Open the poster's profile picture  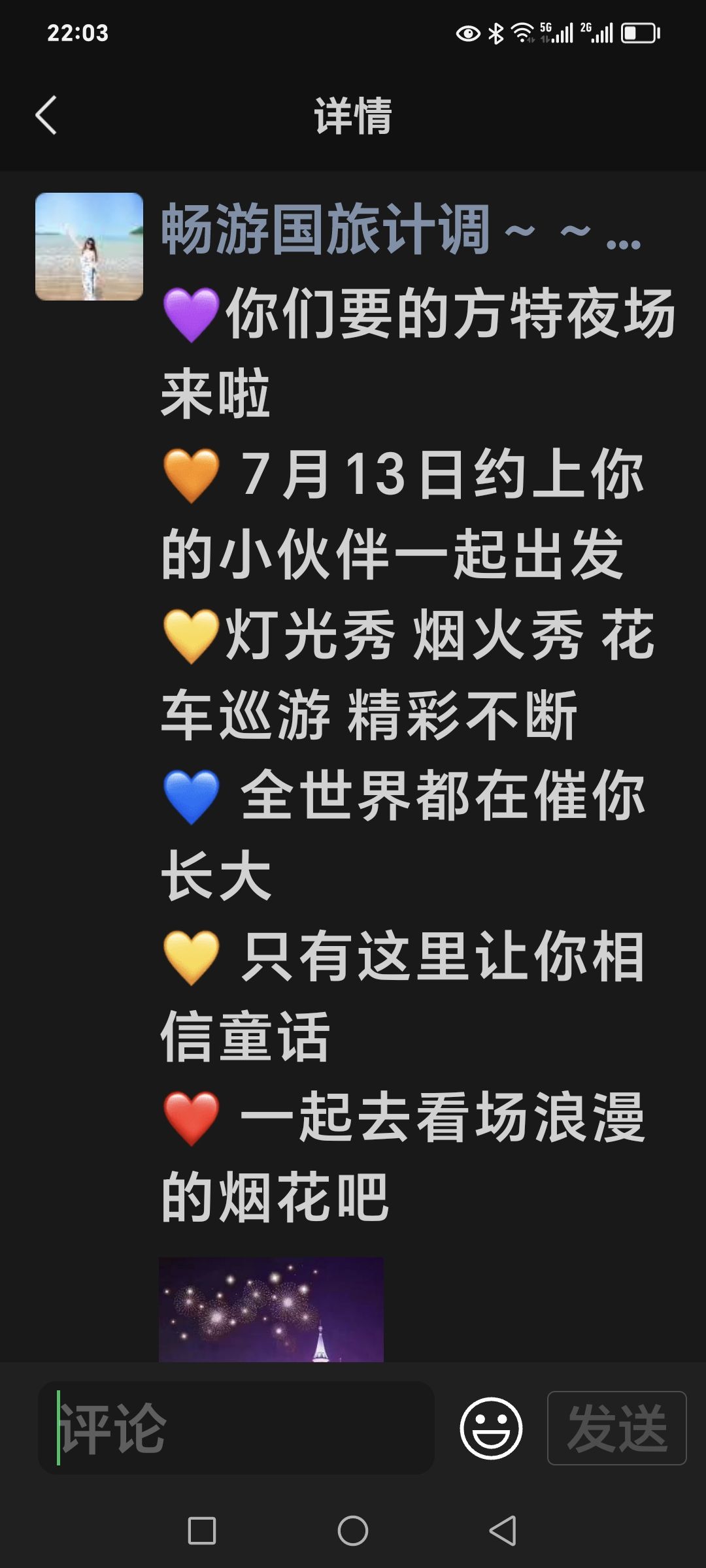(x=89, y=246)
